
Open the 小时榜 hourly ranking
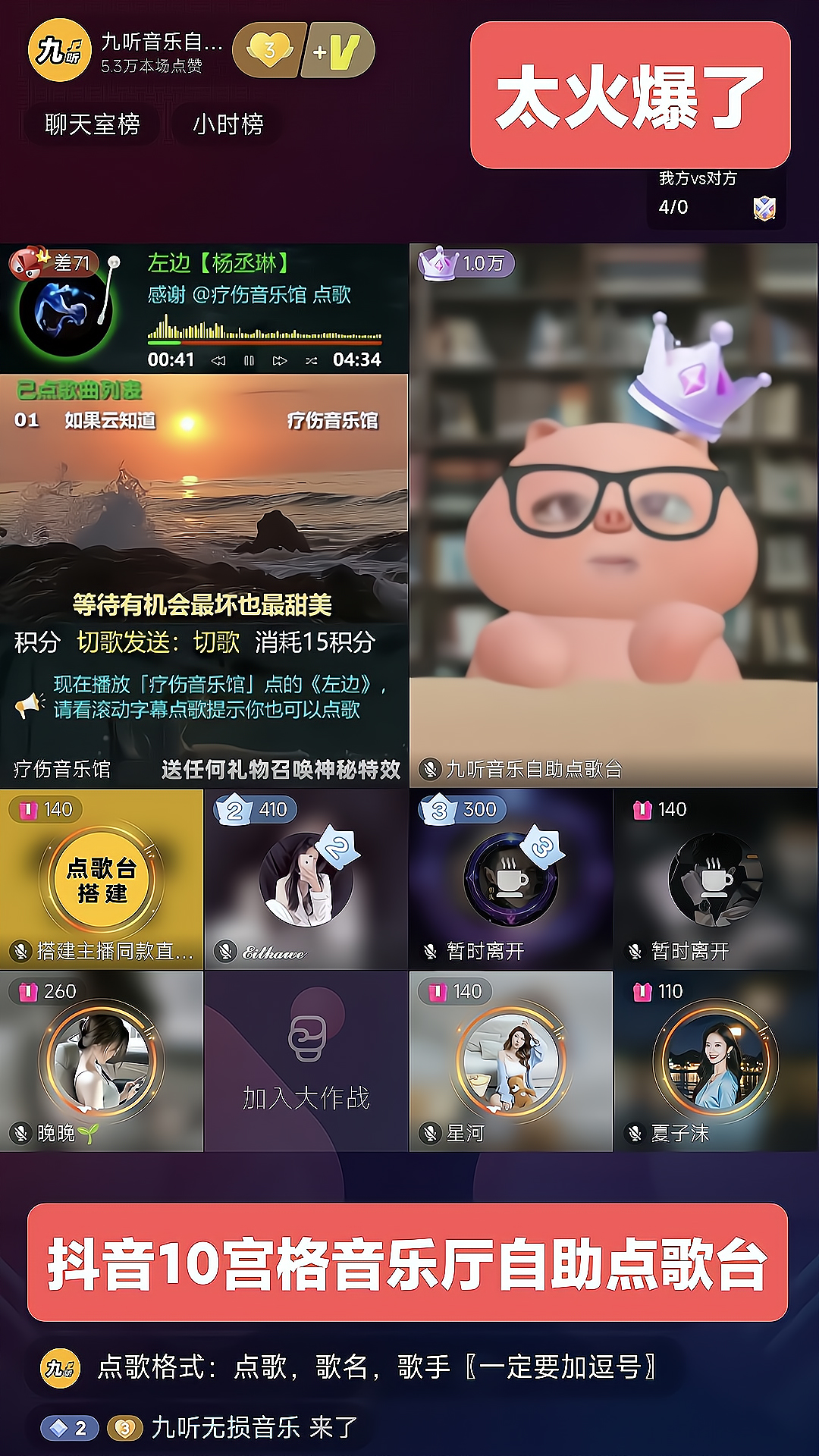point(227,124)
